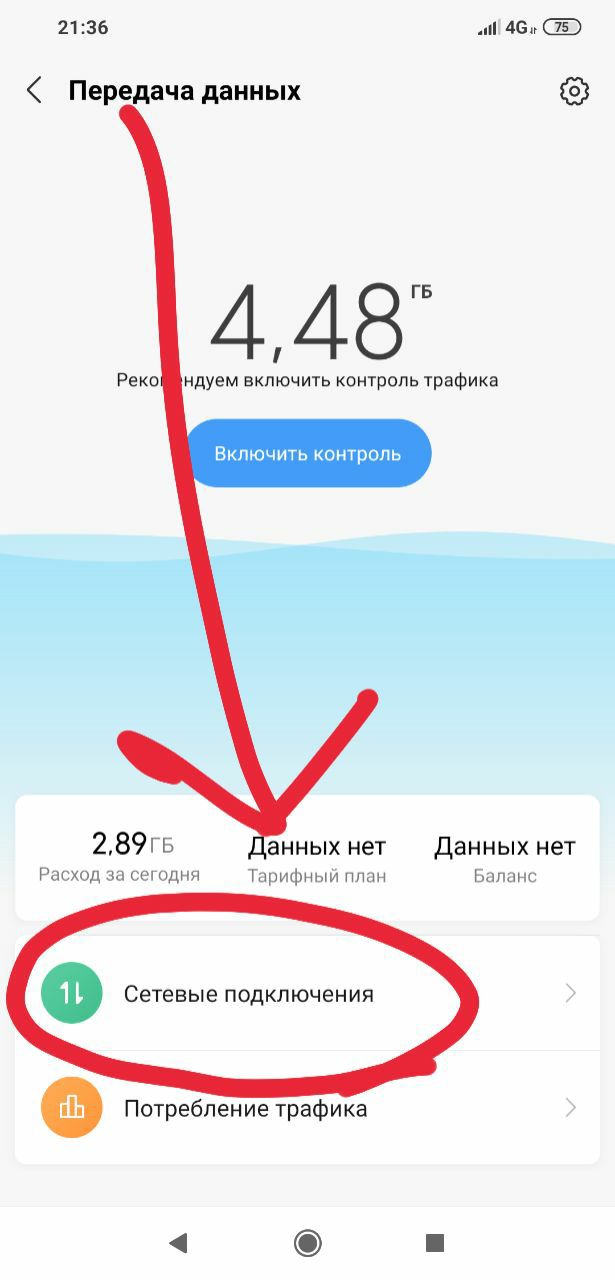The image size is (615, 1280).
Task: Open recent apps with the square button
Action: click(434, 1243)
